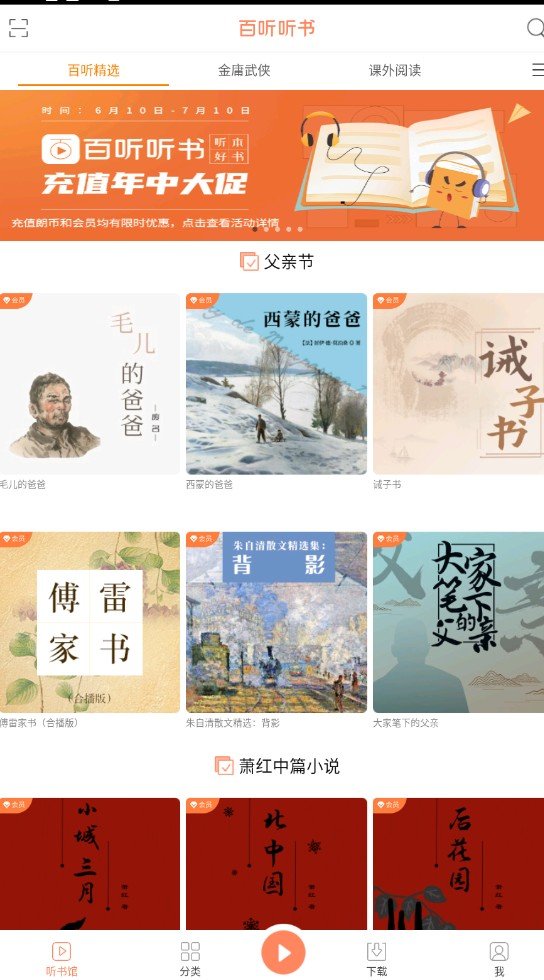Viewport: 544px width, 980px height.
Task: Switch to the 金庸武侠 tab
Action: click(x=244, y=70)
